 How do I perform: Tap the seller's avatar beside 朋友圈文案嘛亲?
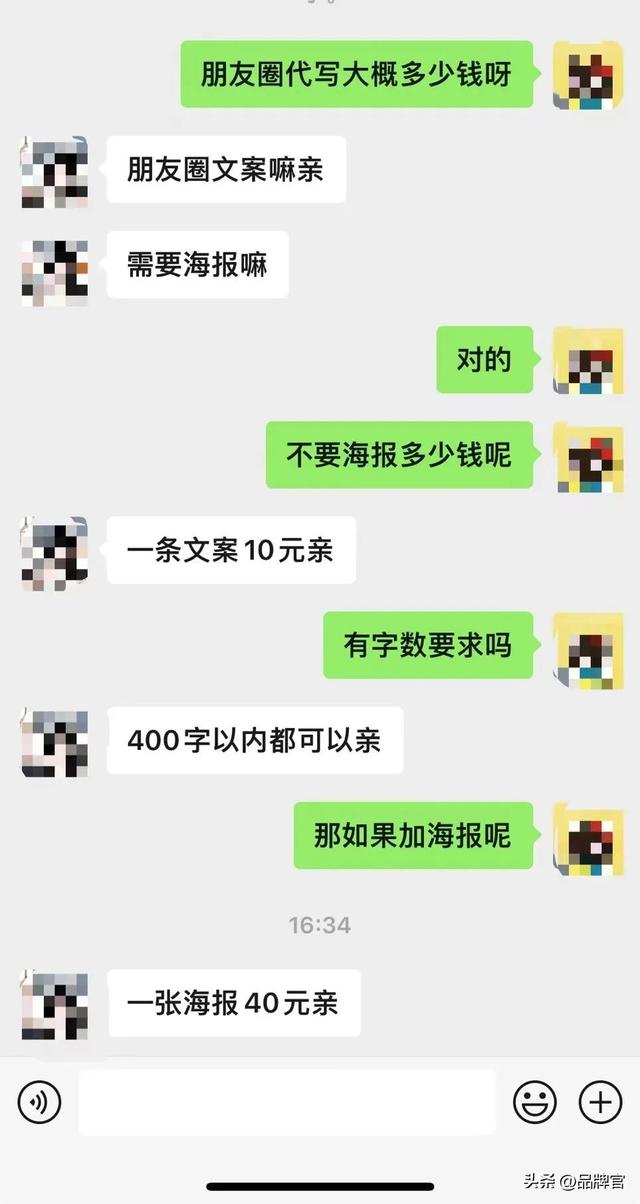pyautogui.click(x=55, y=171)
